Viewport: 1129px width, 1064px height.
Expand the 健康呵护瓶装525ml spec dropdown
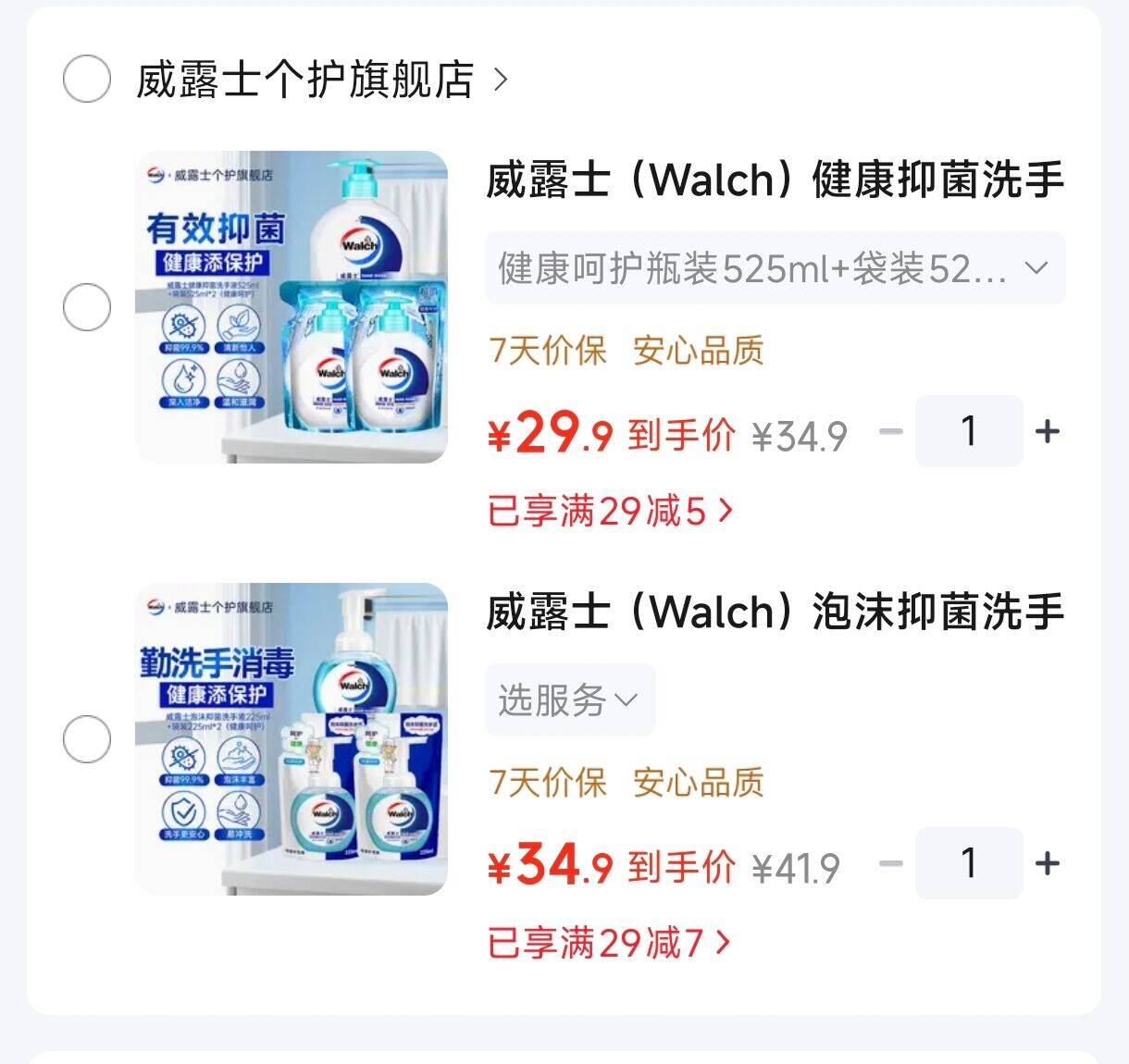click(775, 268)
